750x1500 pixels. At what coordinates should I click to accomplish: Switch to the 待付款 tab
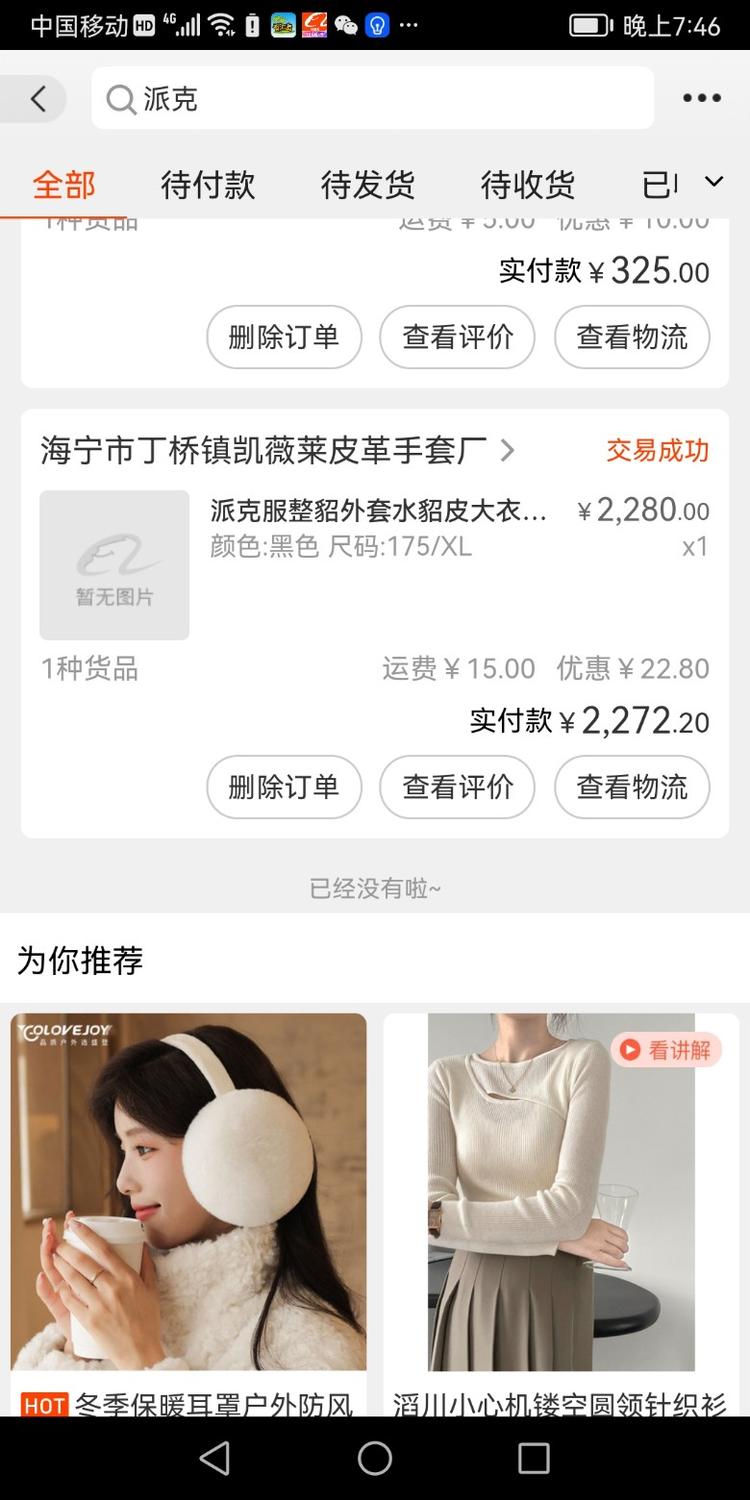(x=208, y=185)
